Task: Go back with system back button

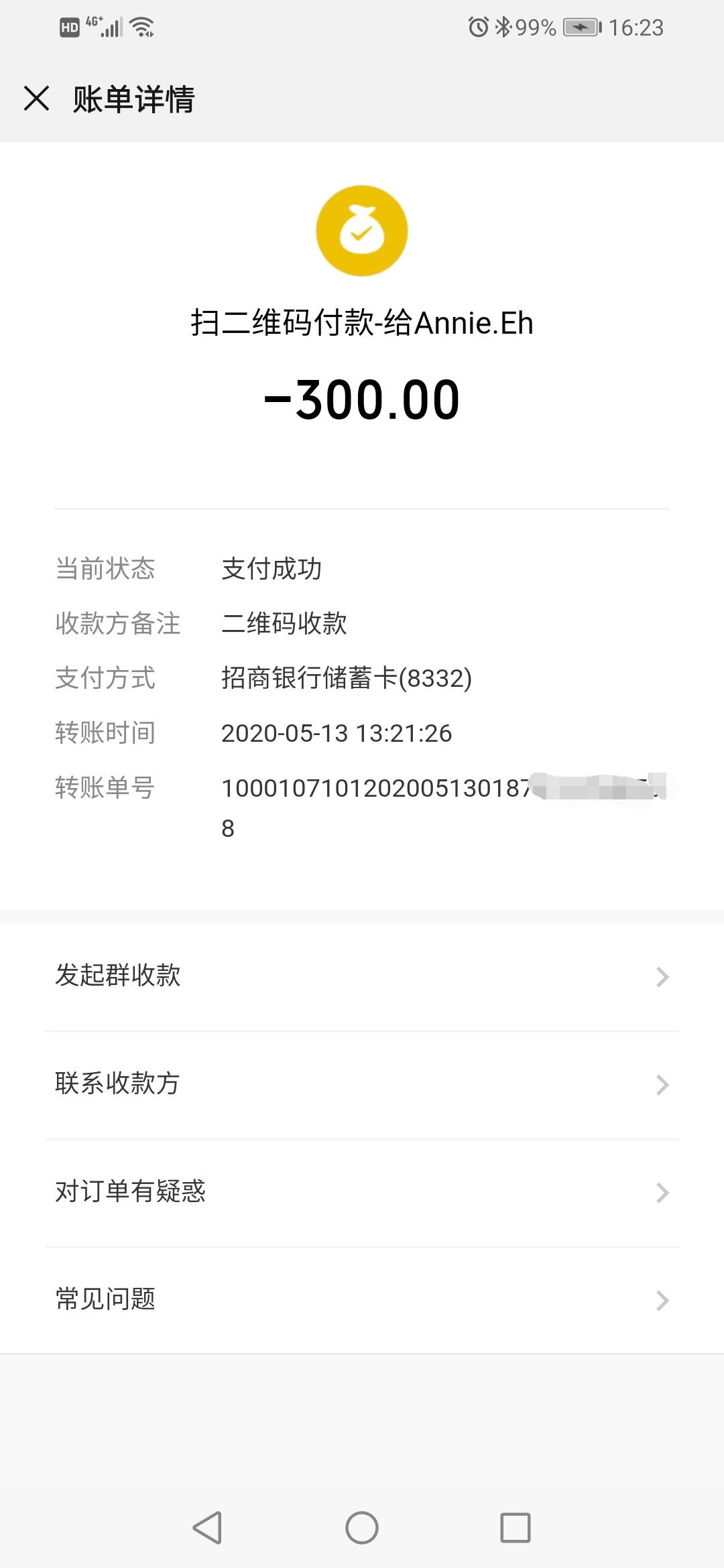Action: (207, 1528)
